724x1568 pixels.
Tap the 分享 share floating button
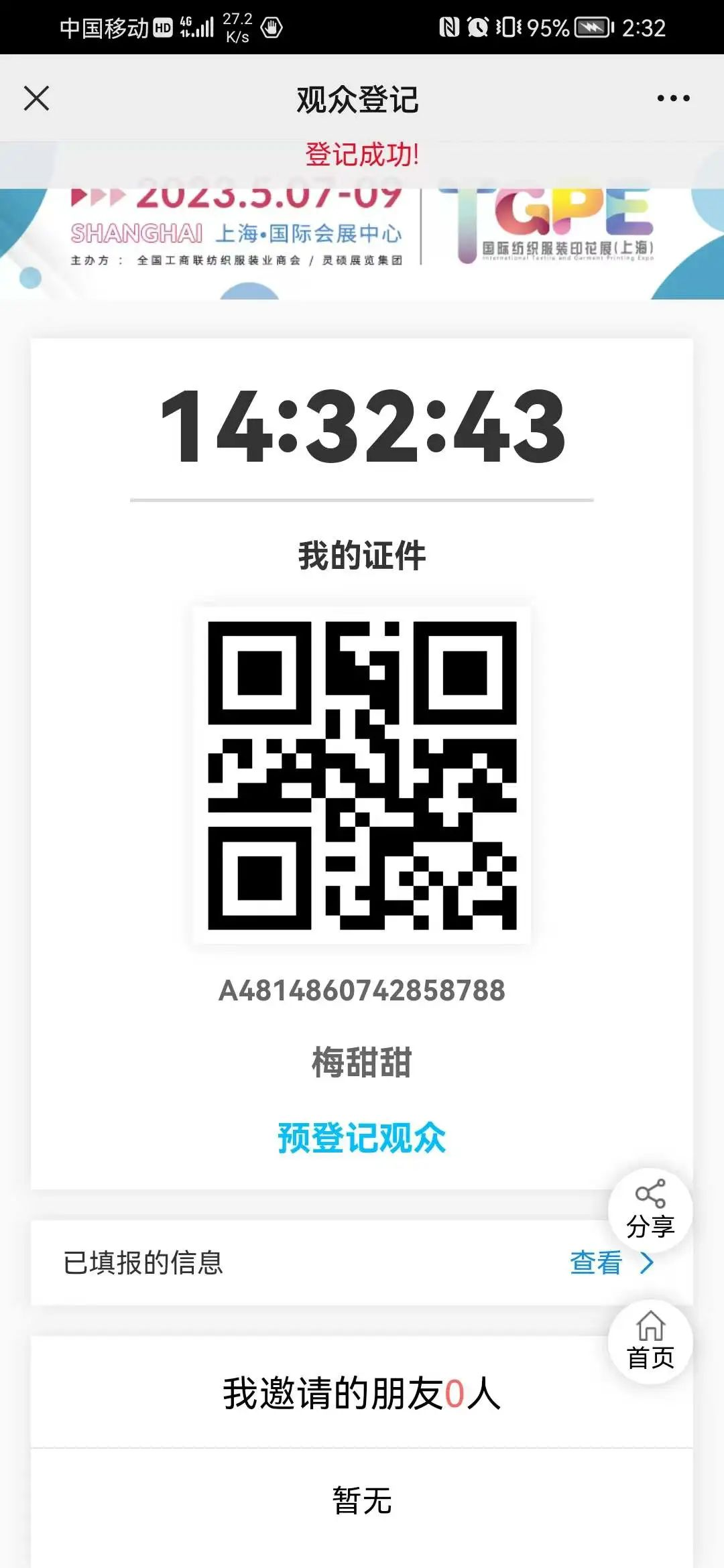click(x=650, y=1210)
